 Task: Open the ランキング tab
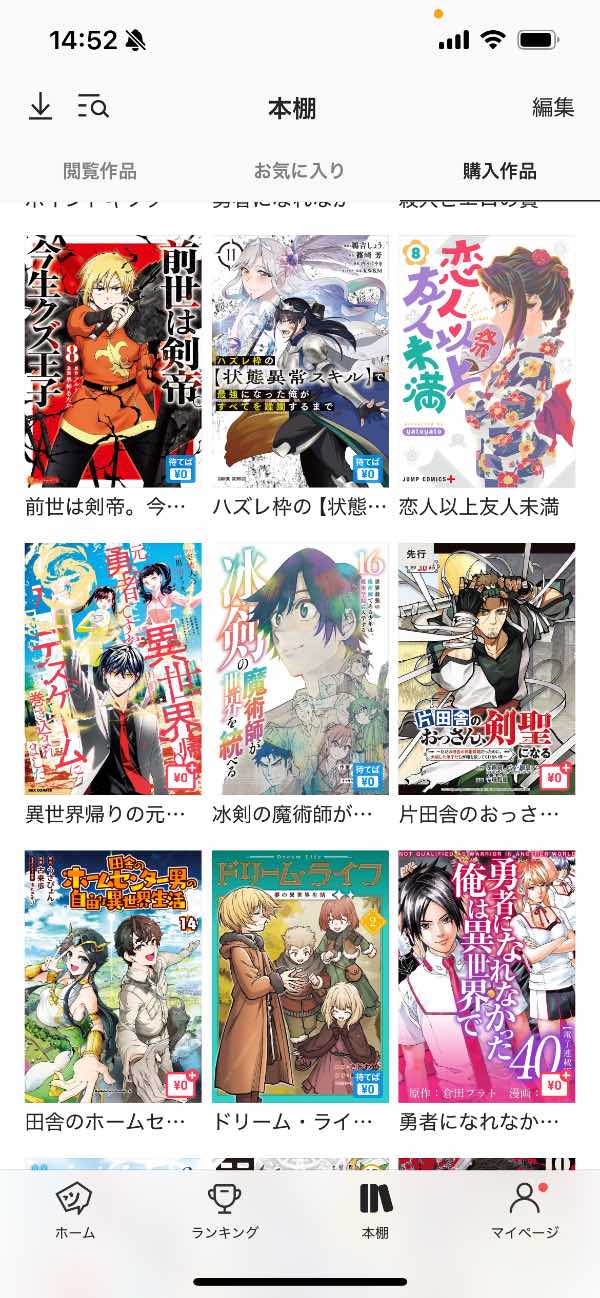225,1211
